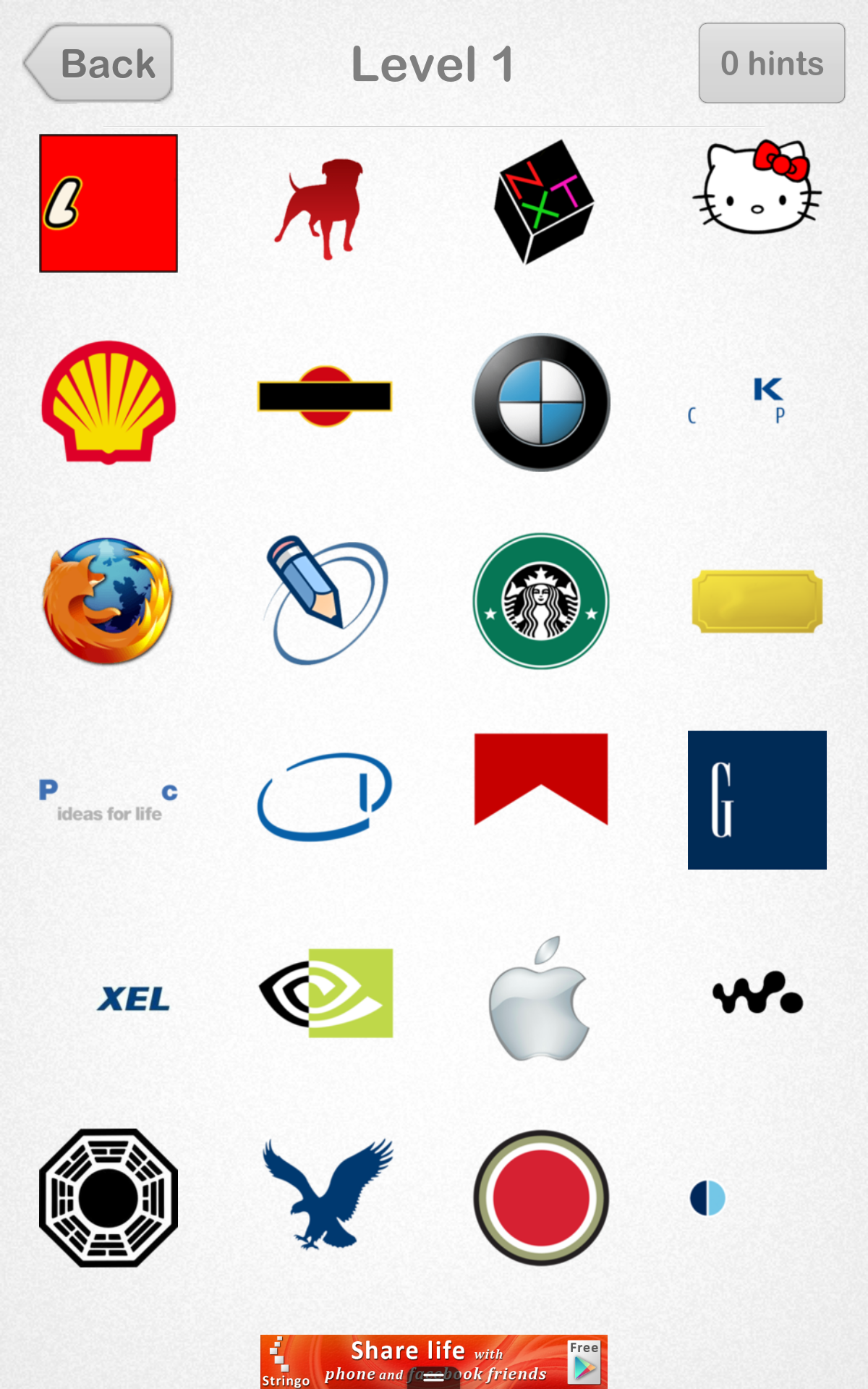Select the red Lego logo tile
The height and width of the screenshot is (1389, 868).
109,203
